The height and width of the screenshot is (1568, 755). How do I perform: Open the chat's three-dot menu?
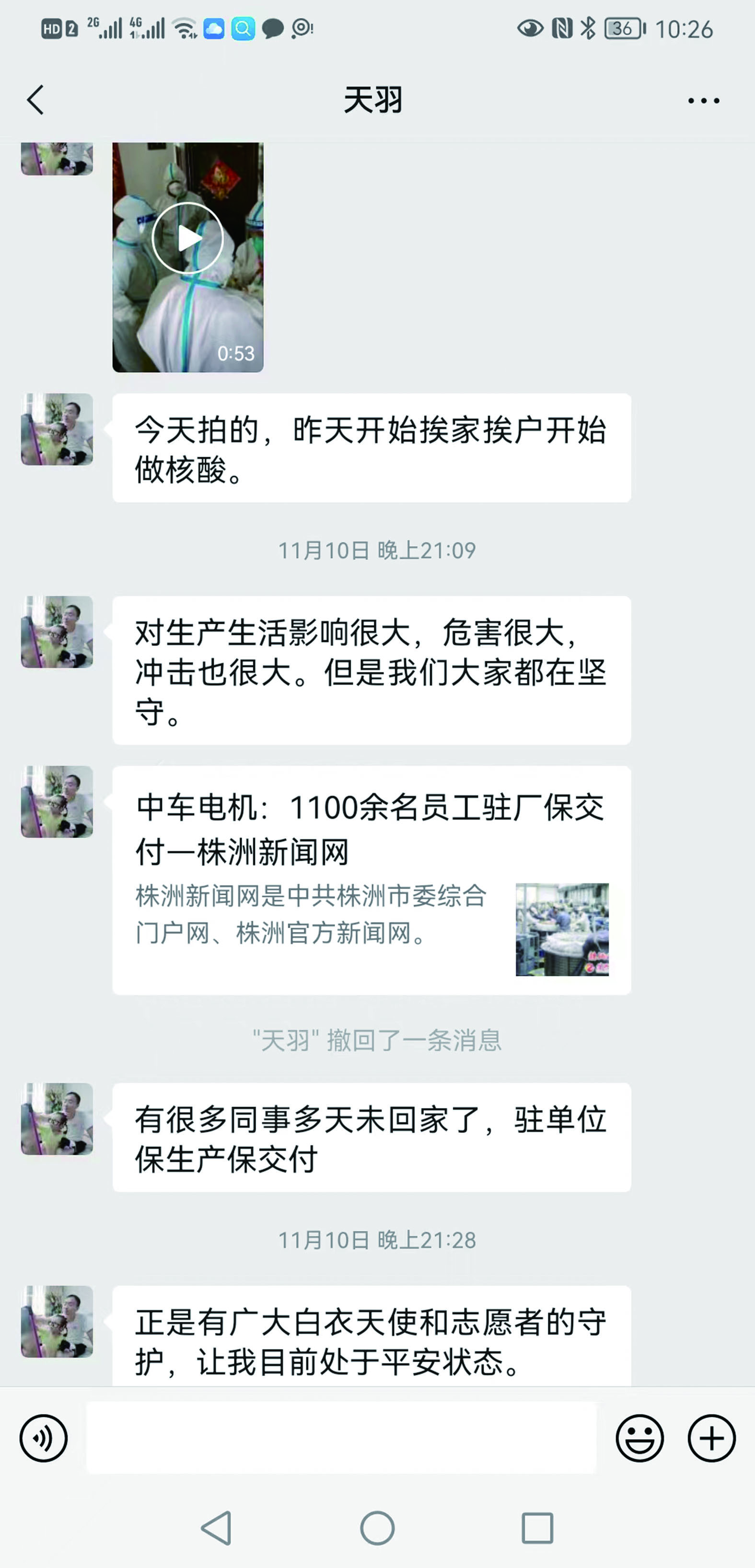point(703,101)
